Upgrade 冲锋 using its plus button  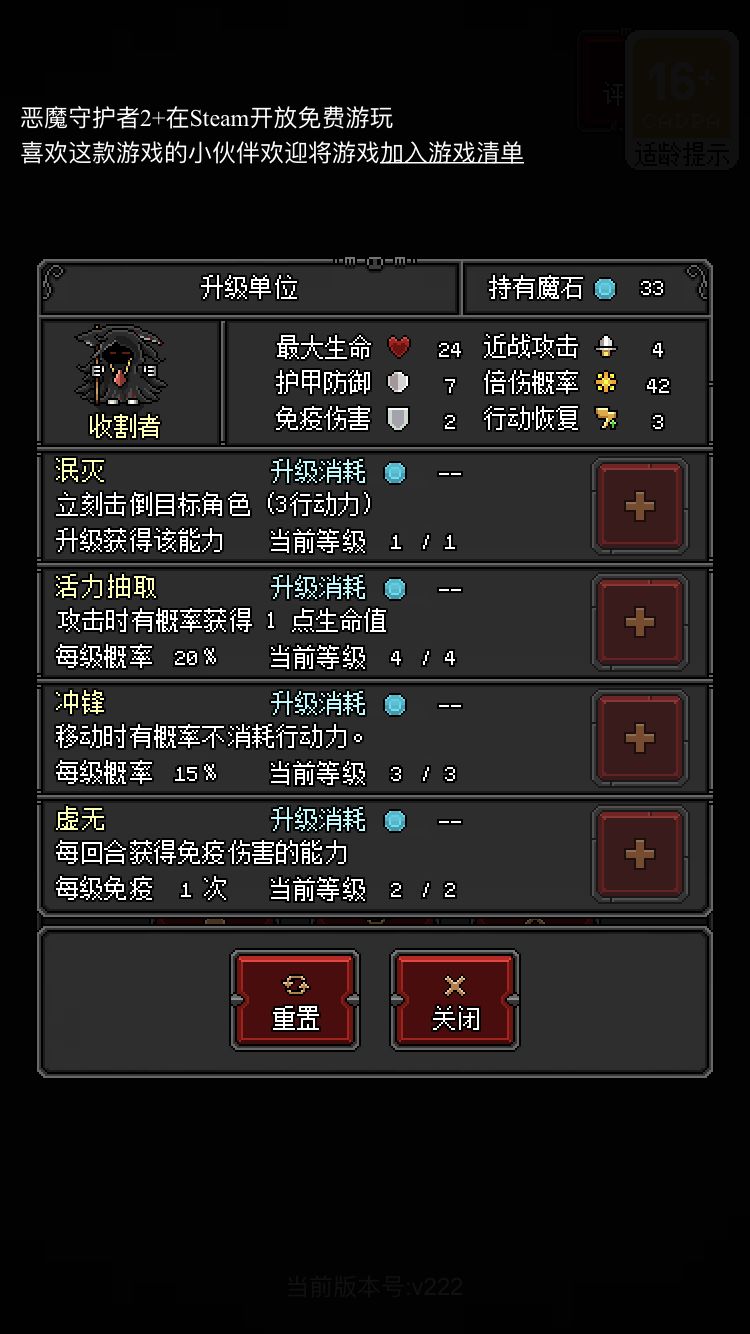[640, 739]
